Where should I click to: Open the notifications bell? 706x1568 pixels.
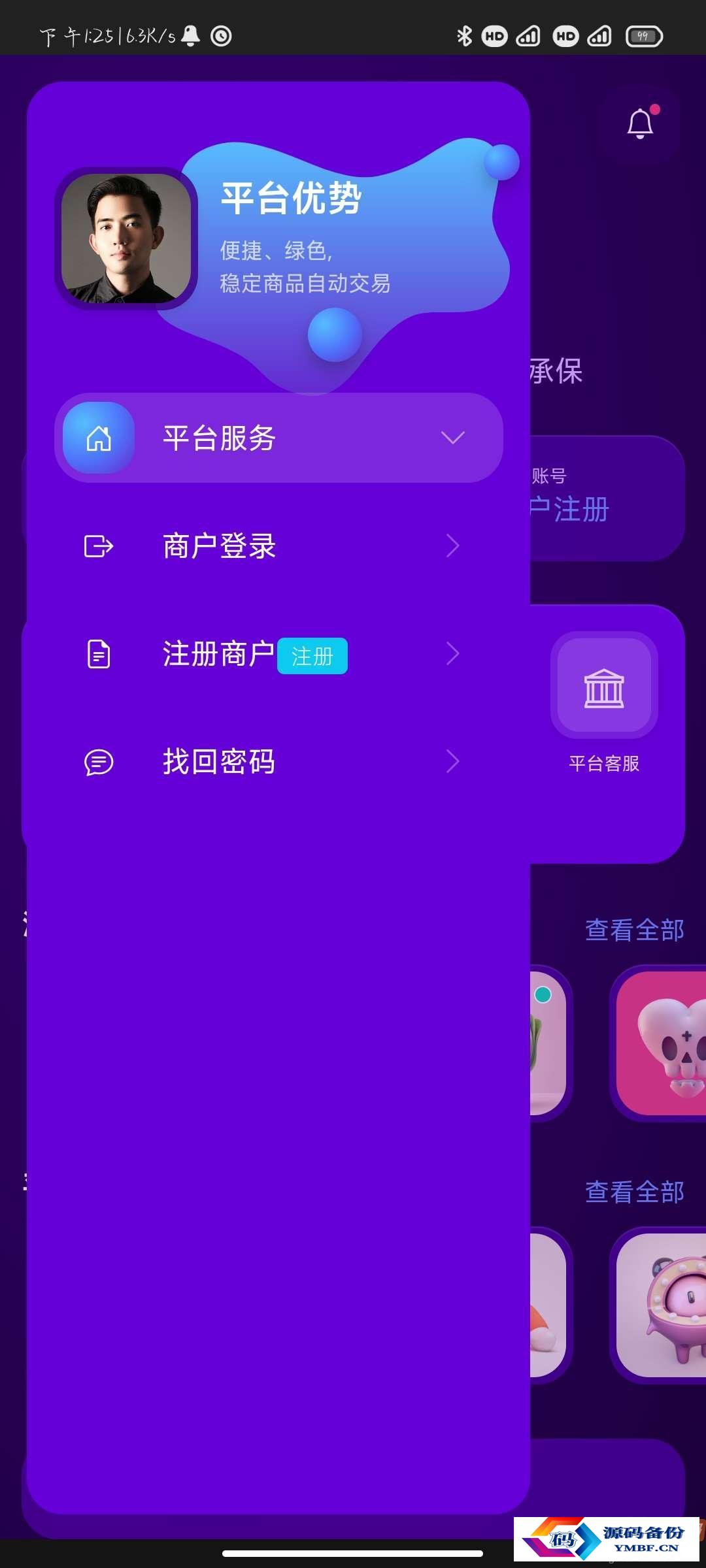coord(640,123)
